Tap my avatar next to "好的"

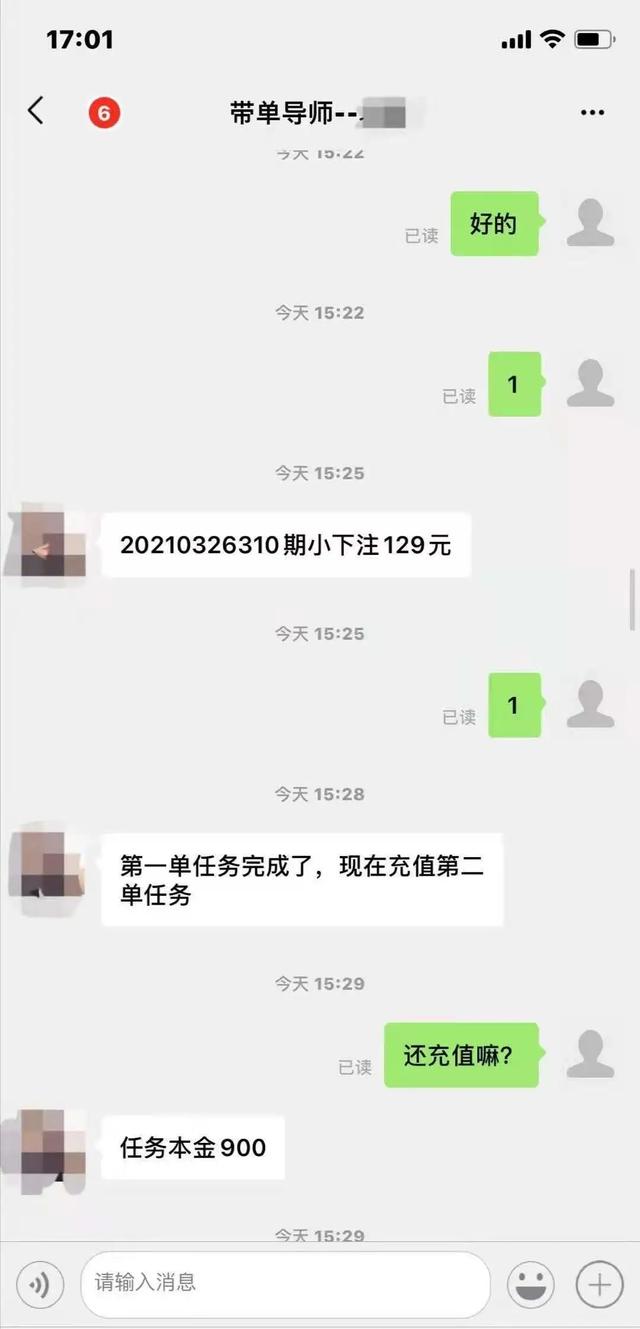tap(590, 222)
